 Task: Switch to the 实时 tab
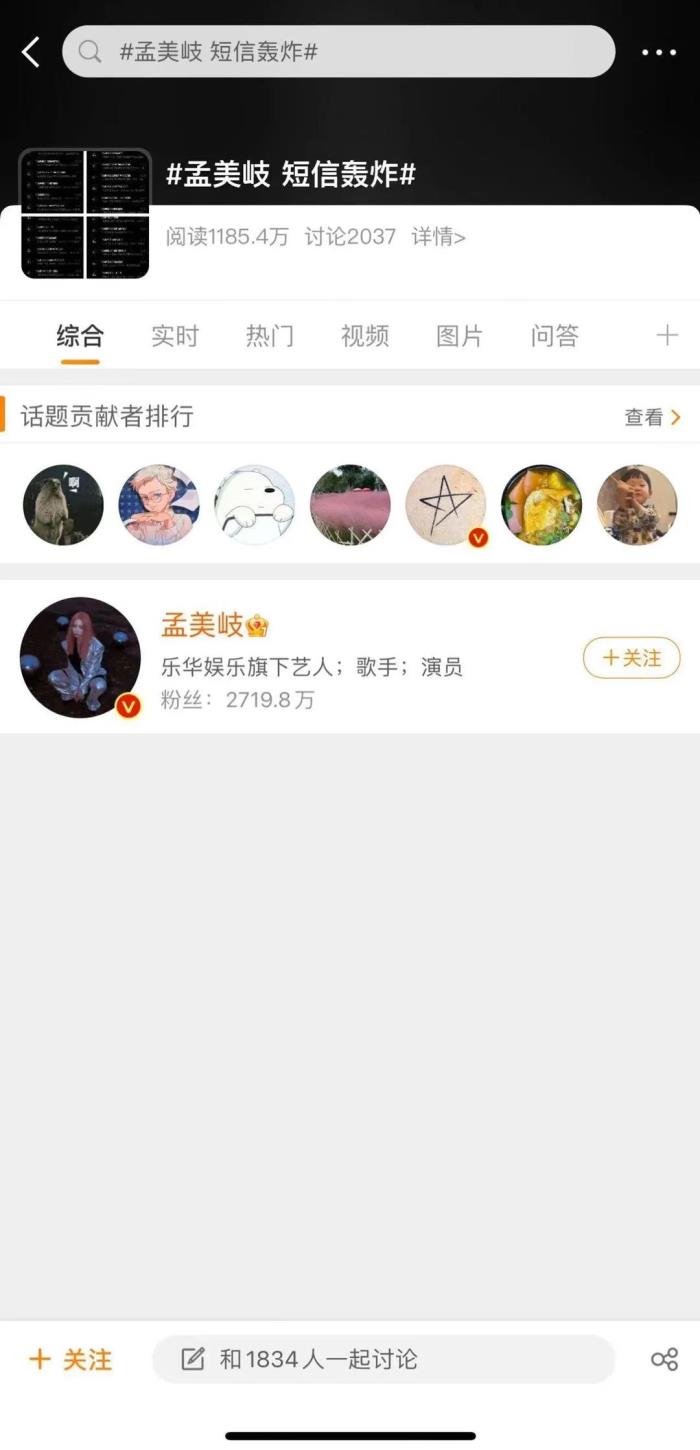click(175, 336)
